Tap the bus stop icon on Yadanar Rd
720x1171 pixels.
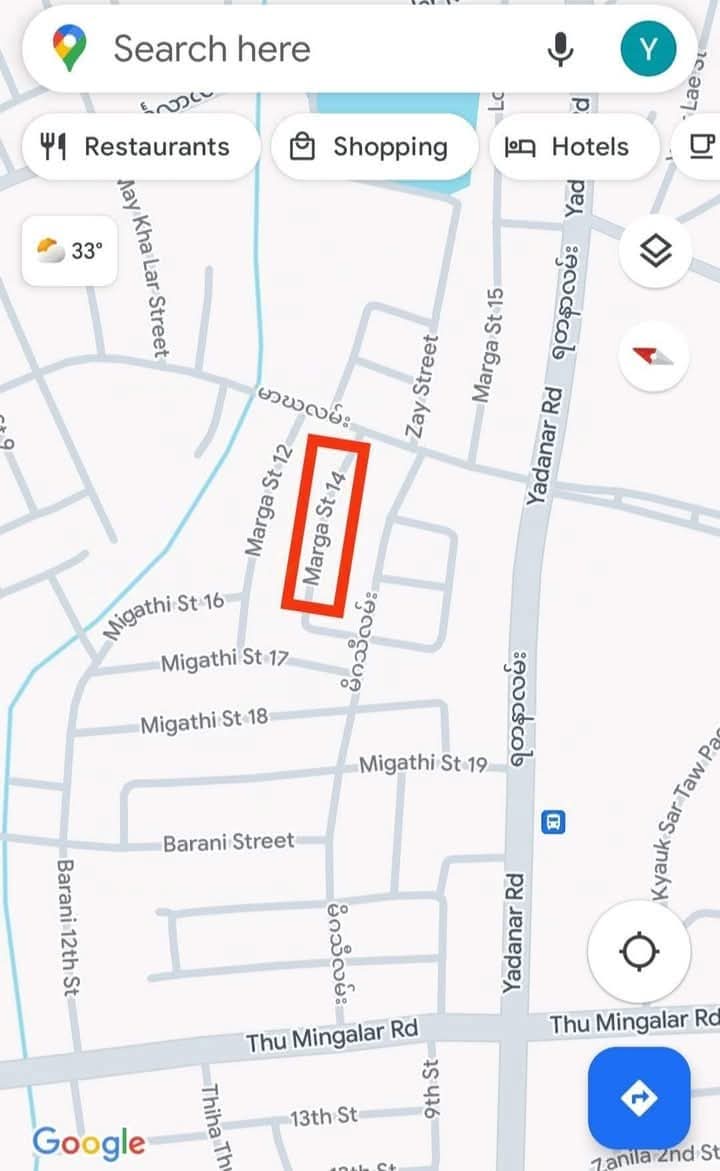pos(552,823)
